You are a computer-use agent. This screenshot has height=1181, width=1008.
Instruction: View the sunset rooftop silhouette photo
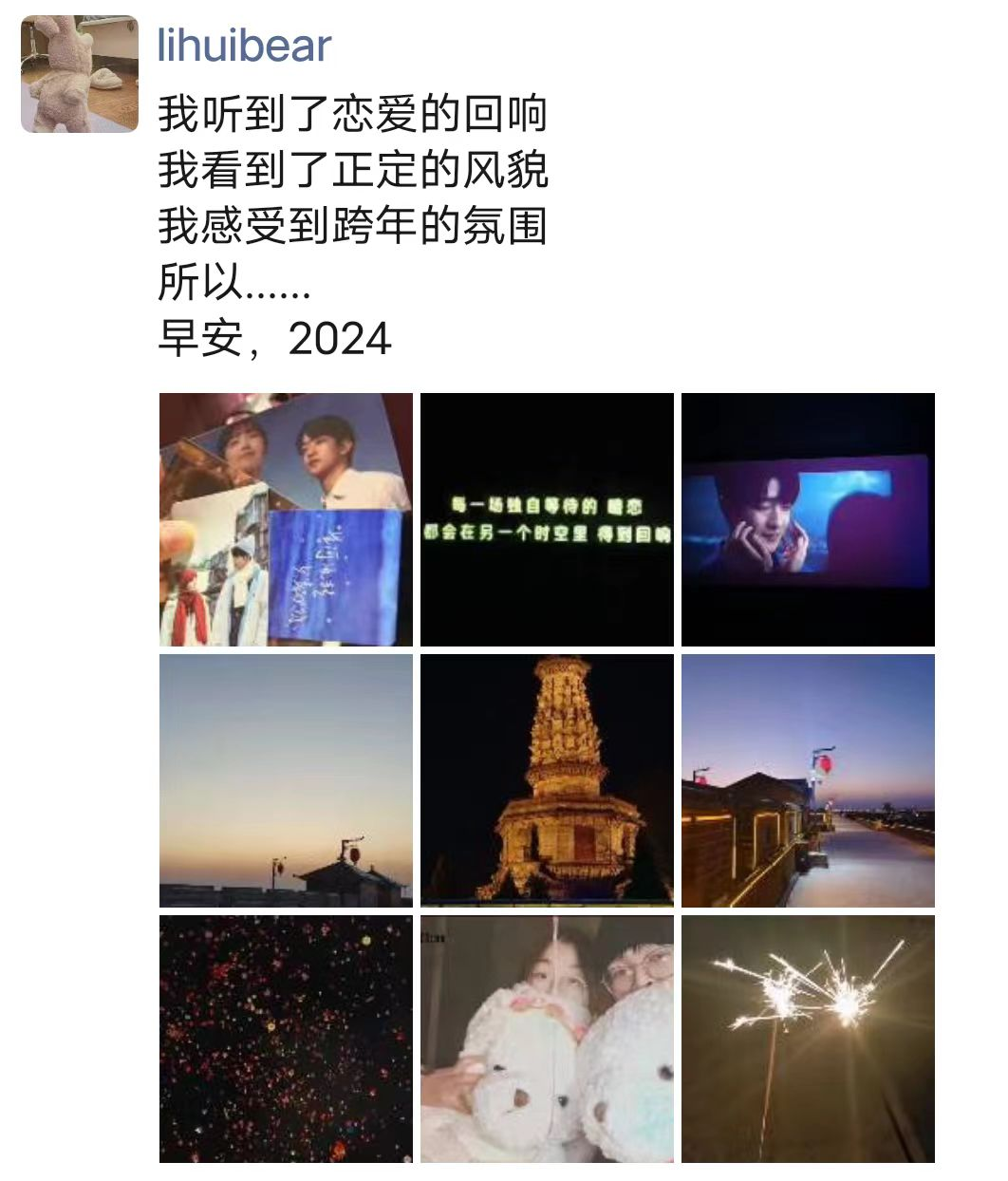[286, 780]
